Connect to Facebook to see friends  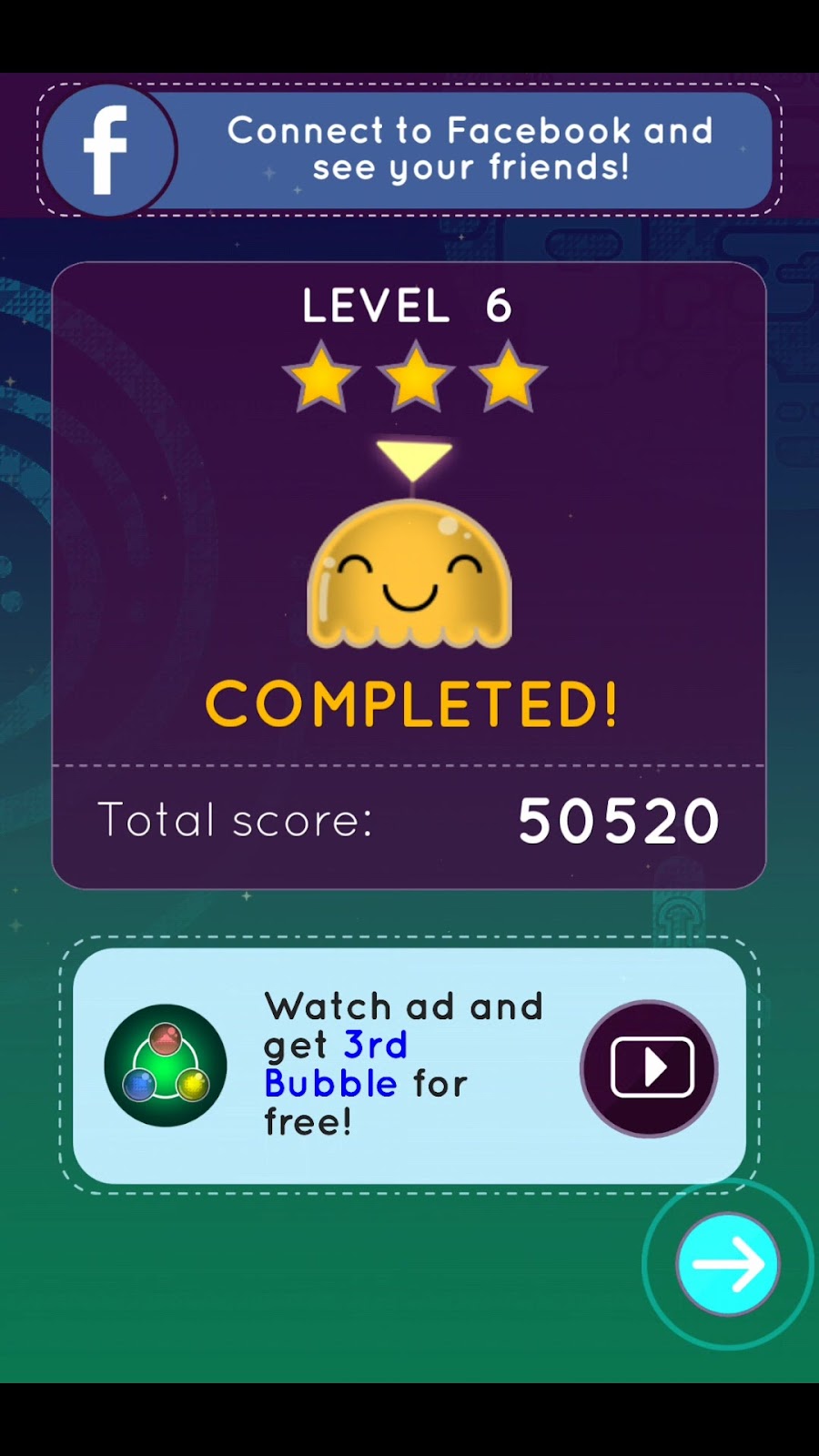coord(409,150)
